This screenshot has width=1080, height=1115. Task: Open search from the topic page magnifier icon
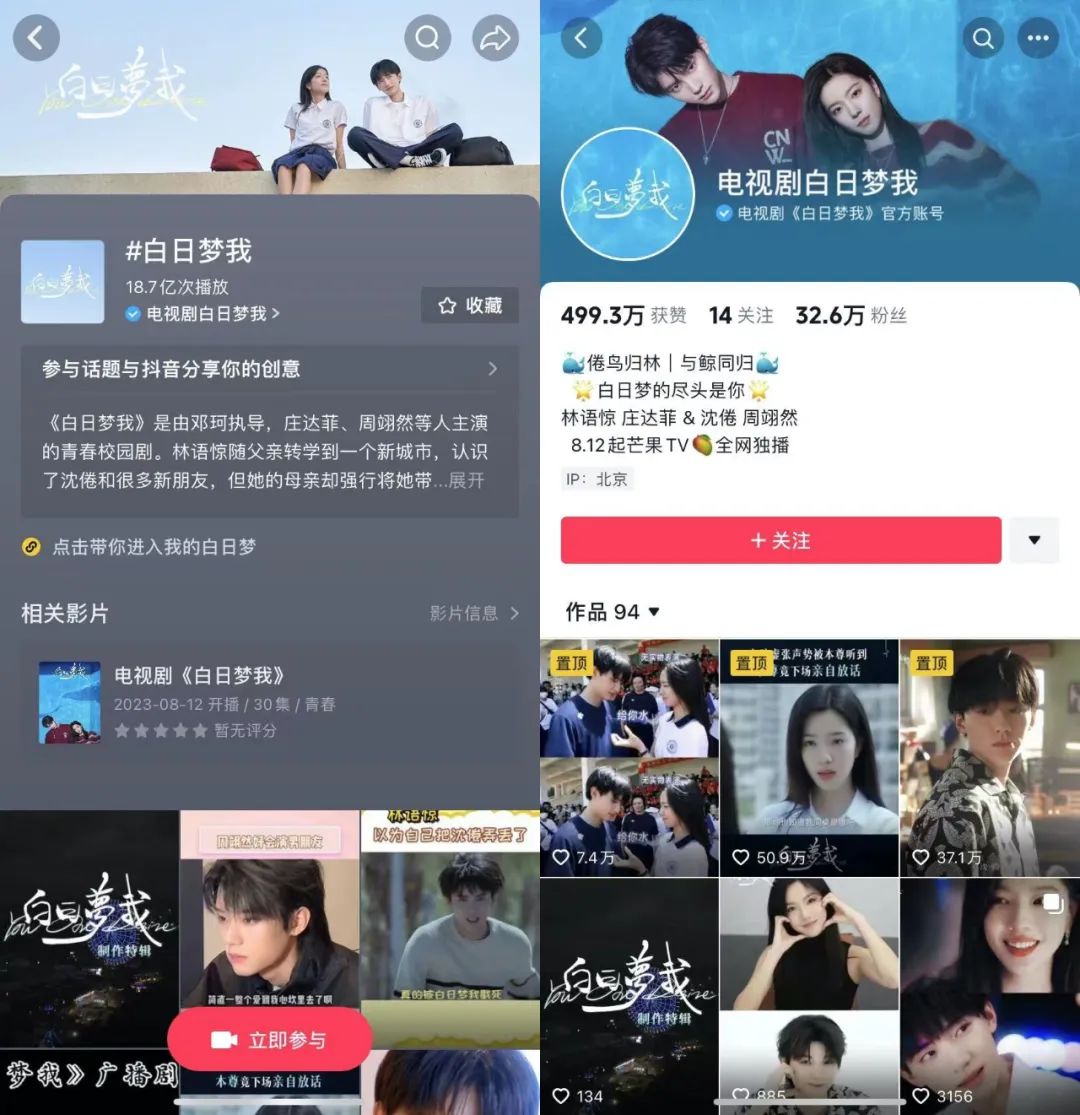coord(428,37)
